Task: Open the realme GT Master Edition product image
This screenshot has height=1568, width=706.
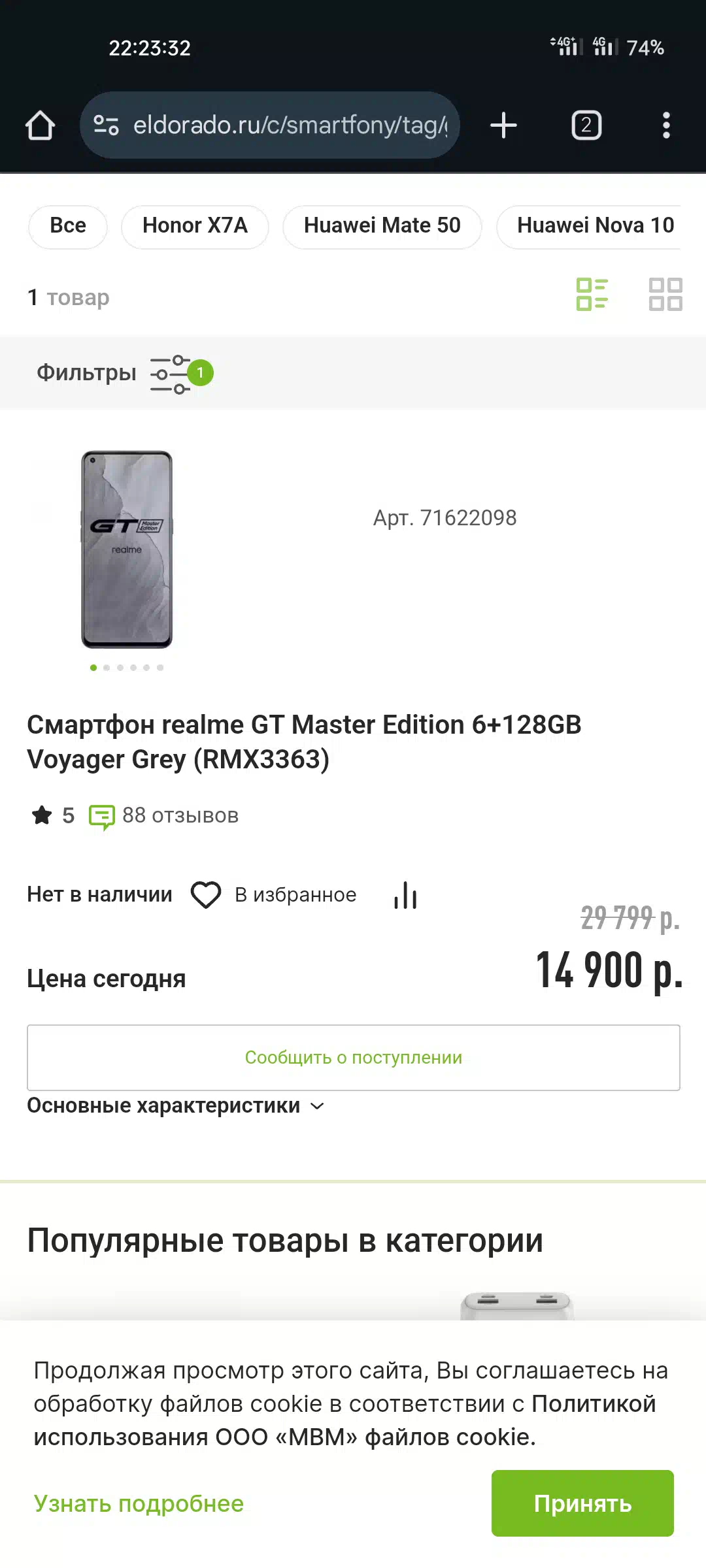Action: tap(127, 549)
